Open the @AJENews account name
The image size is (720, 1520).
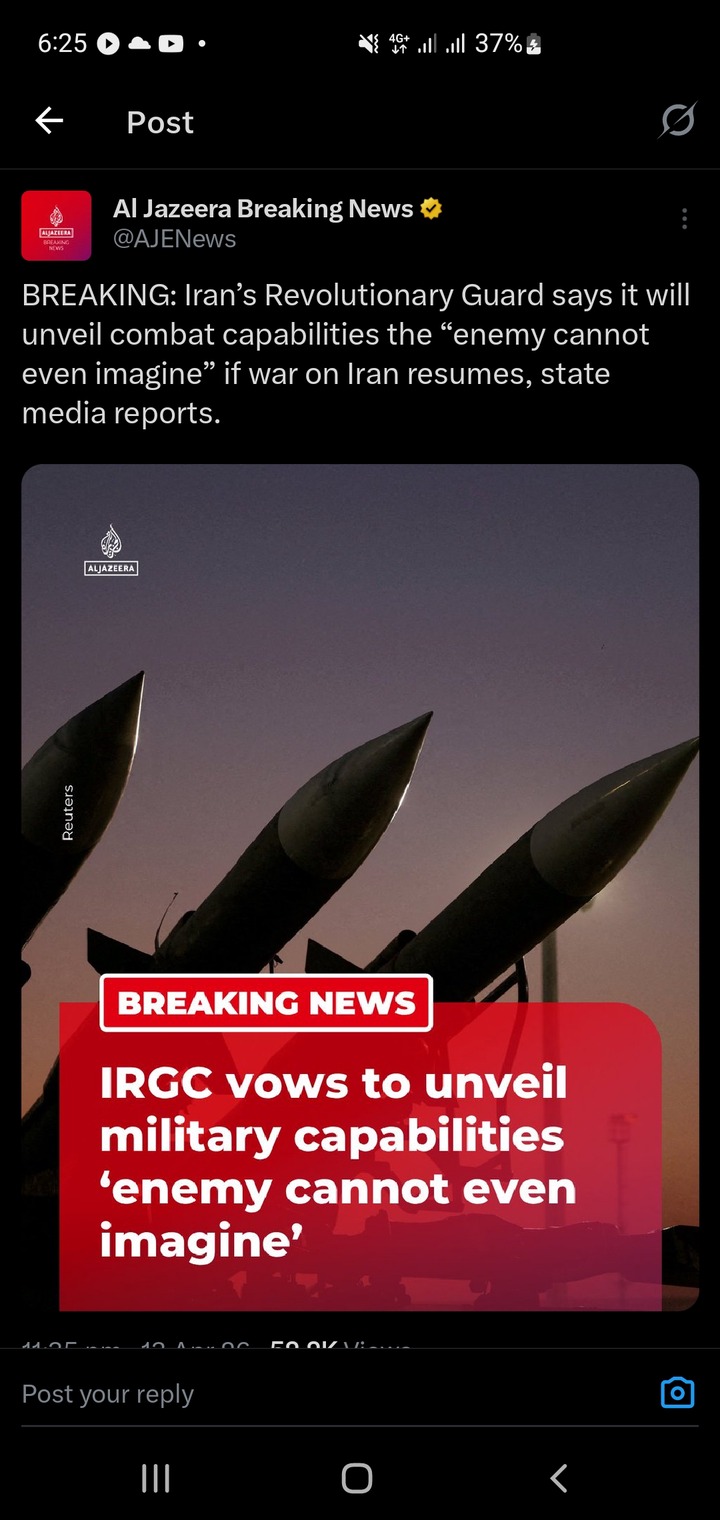(x=175, y=239)
